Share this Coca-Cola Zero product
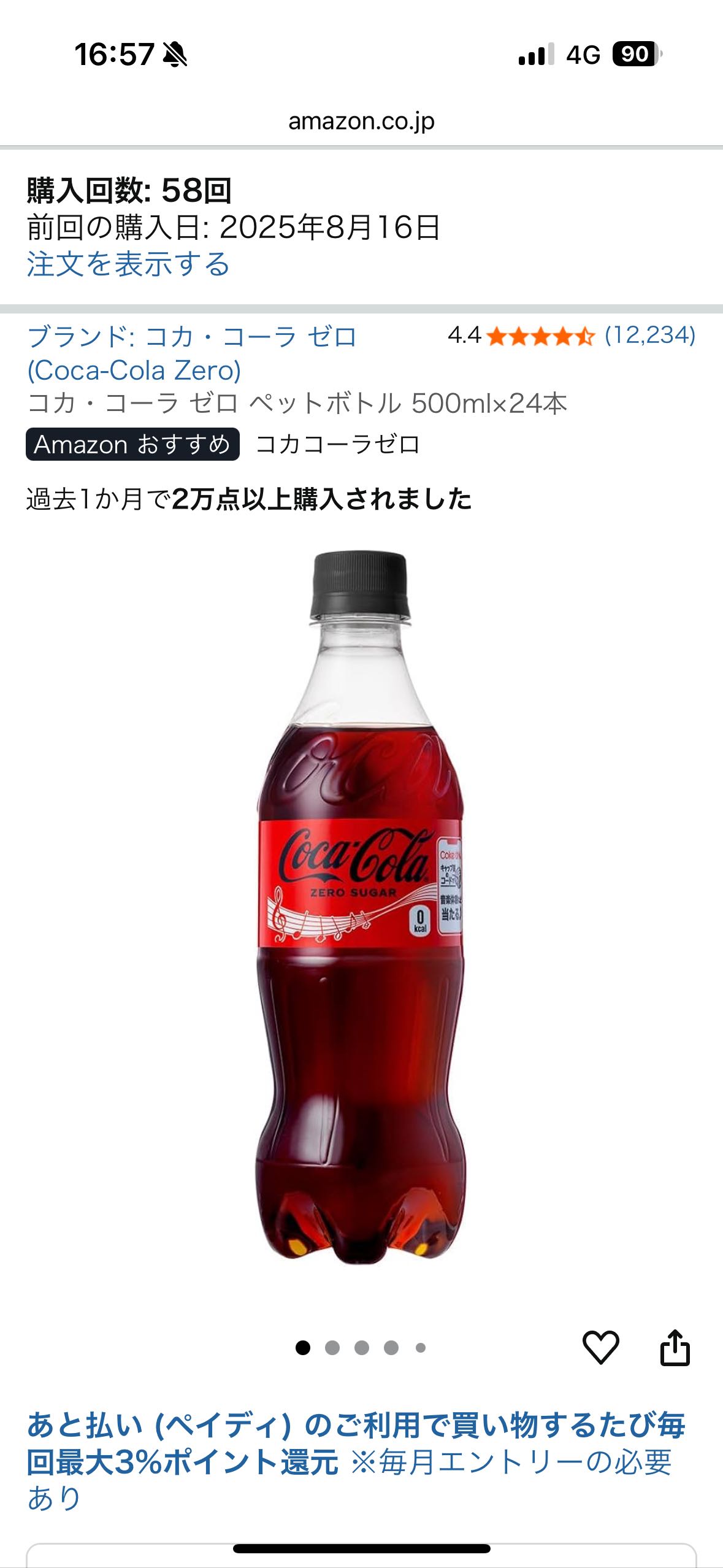The image size is (723, 1568). coord(675,1348)
